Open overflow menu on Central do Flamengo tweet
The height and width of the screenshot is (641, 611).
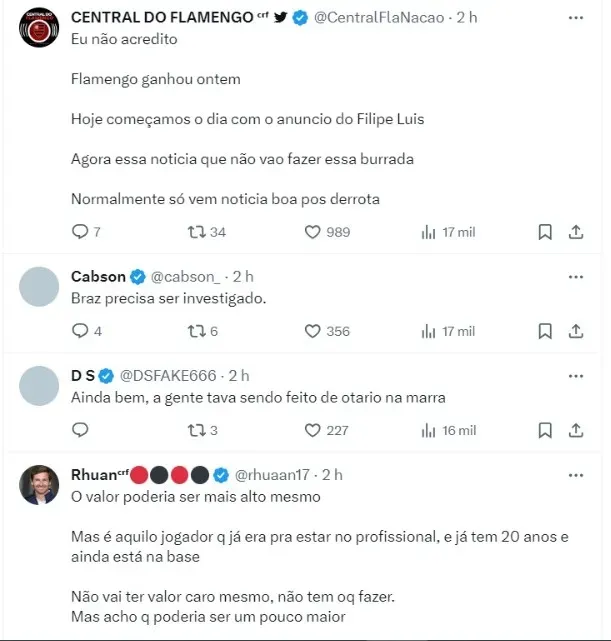click(x=576, y=18)
